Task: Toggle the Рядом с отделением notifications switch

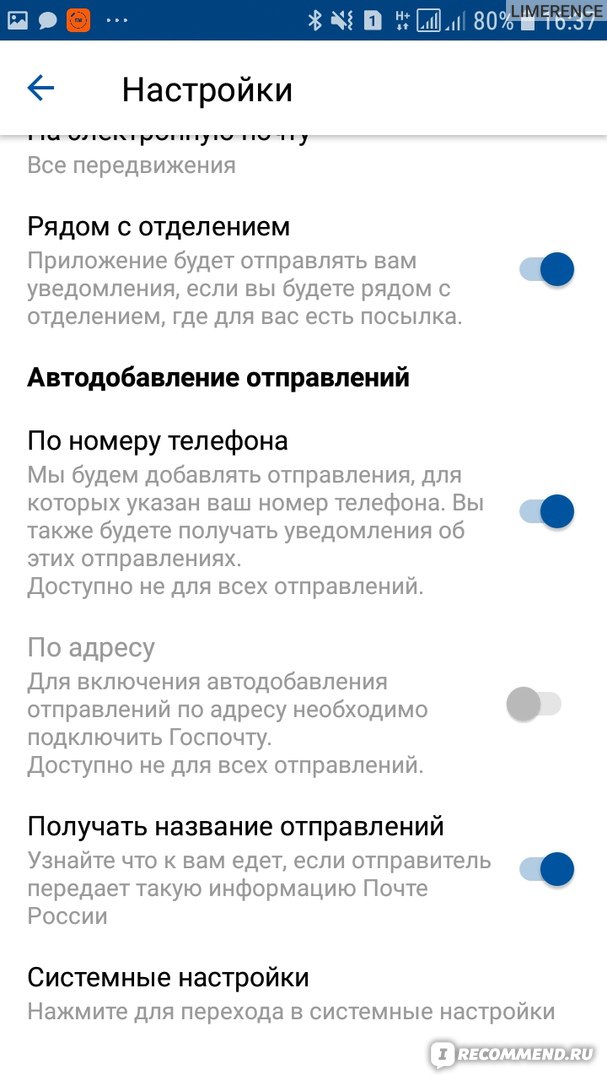Action: (546, 269)
